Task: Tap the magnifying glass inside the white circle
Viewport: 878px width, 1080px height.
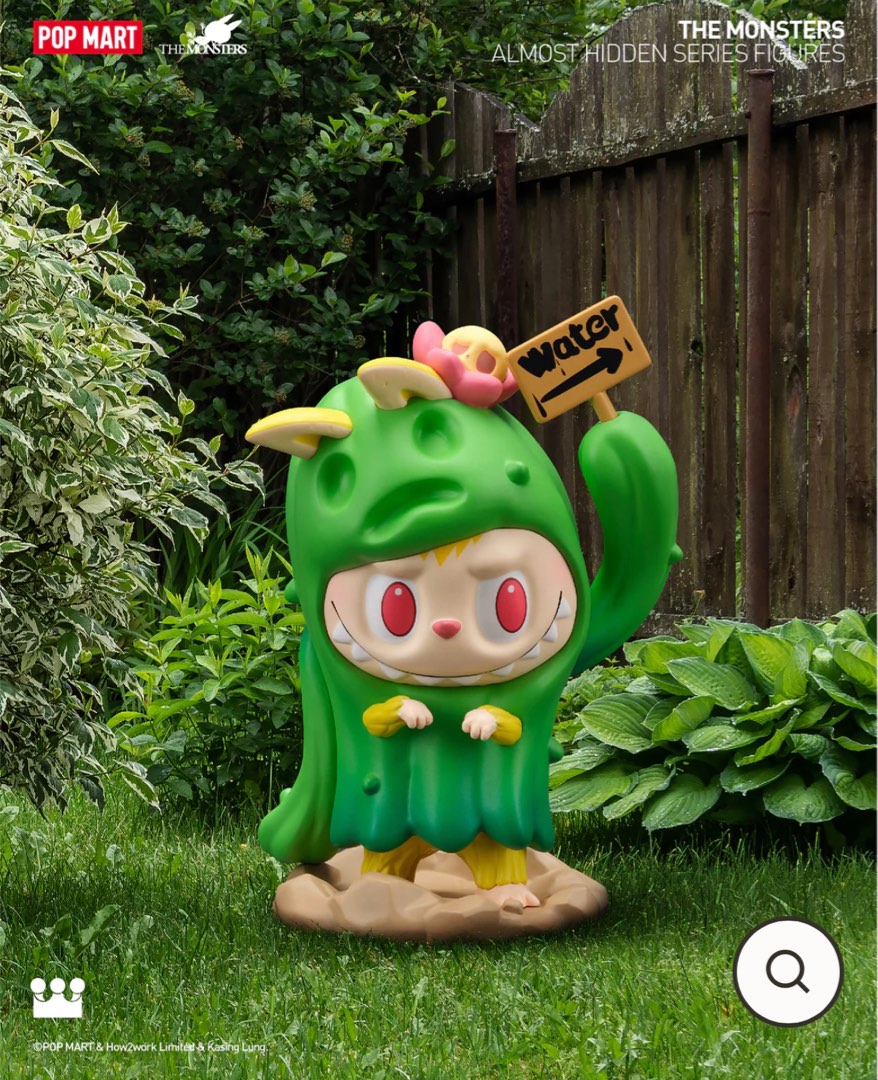Action: 788,968
